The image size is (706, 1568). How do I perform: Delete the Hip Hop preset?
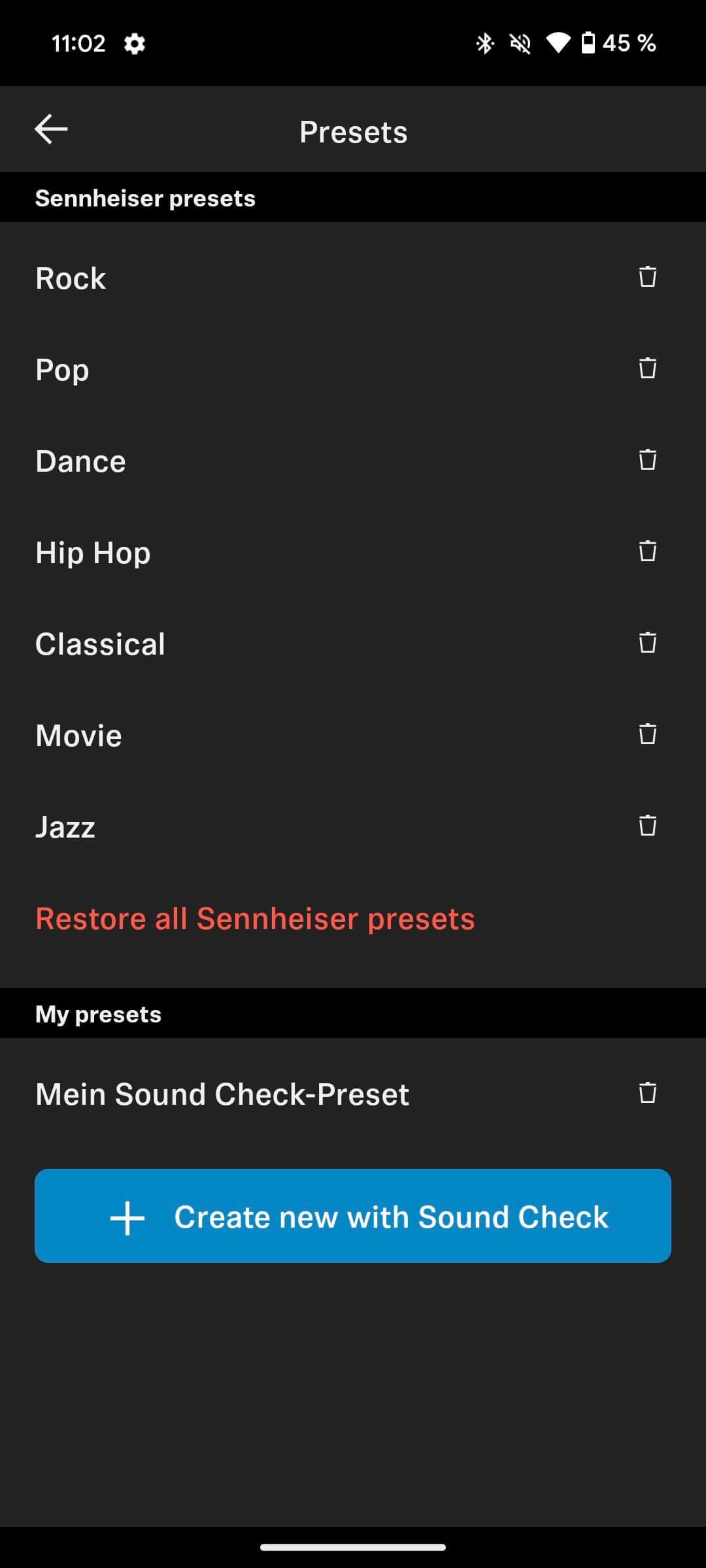click(647, 551)
